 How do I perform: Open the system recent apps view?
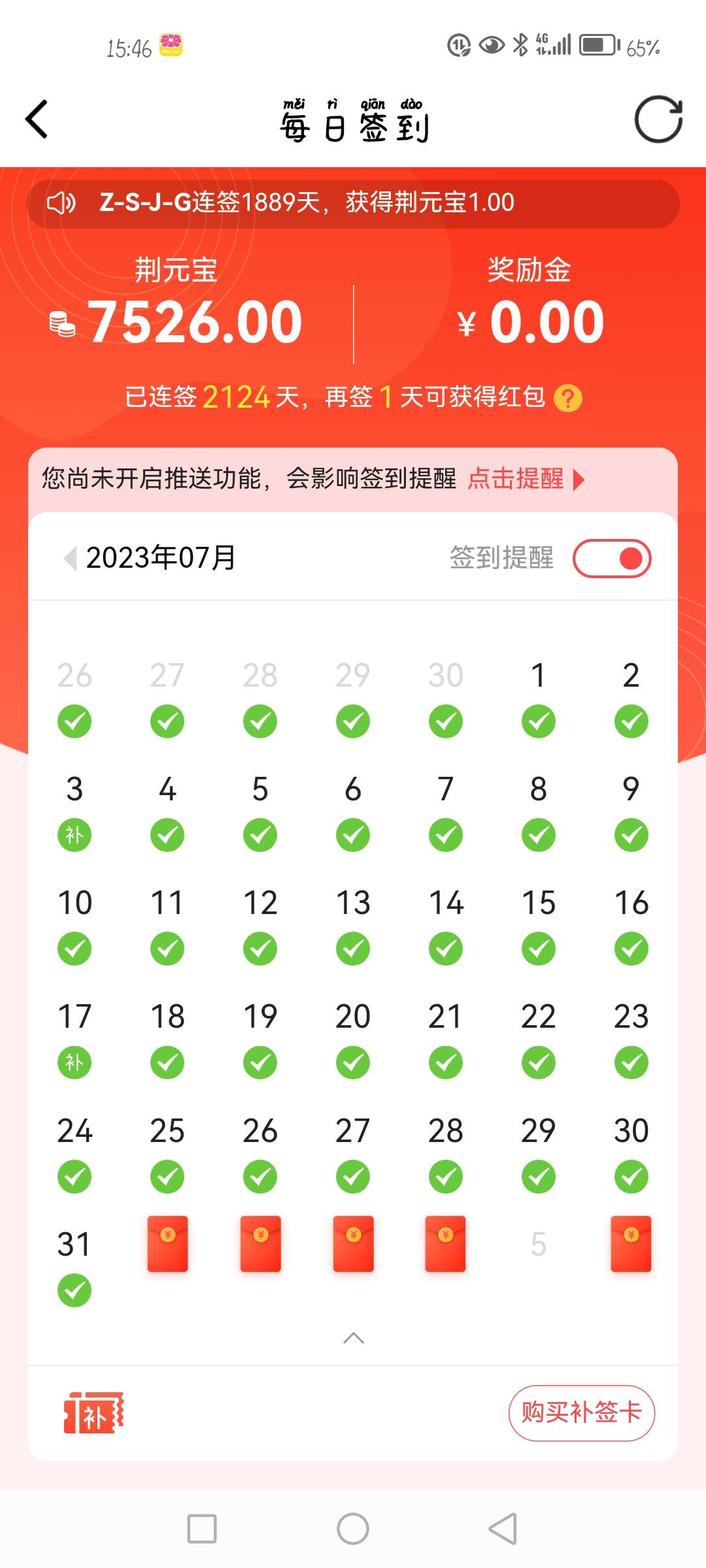click(x=202, y=1529)
